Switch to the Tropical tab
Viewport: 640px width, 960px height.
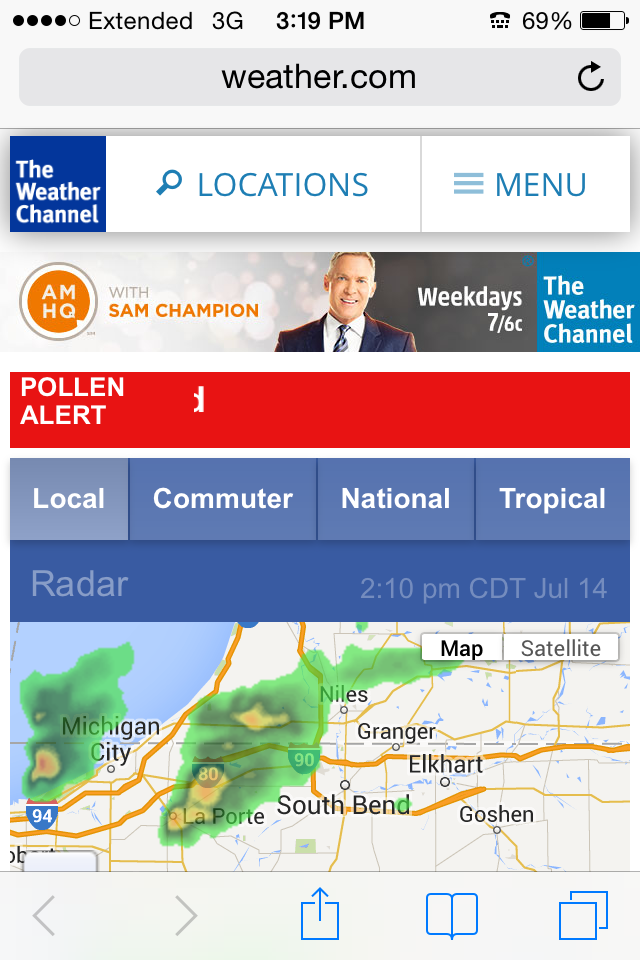(x=552, y=499)
